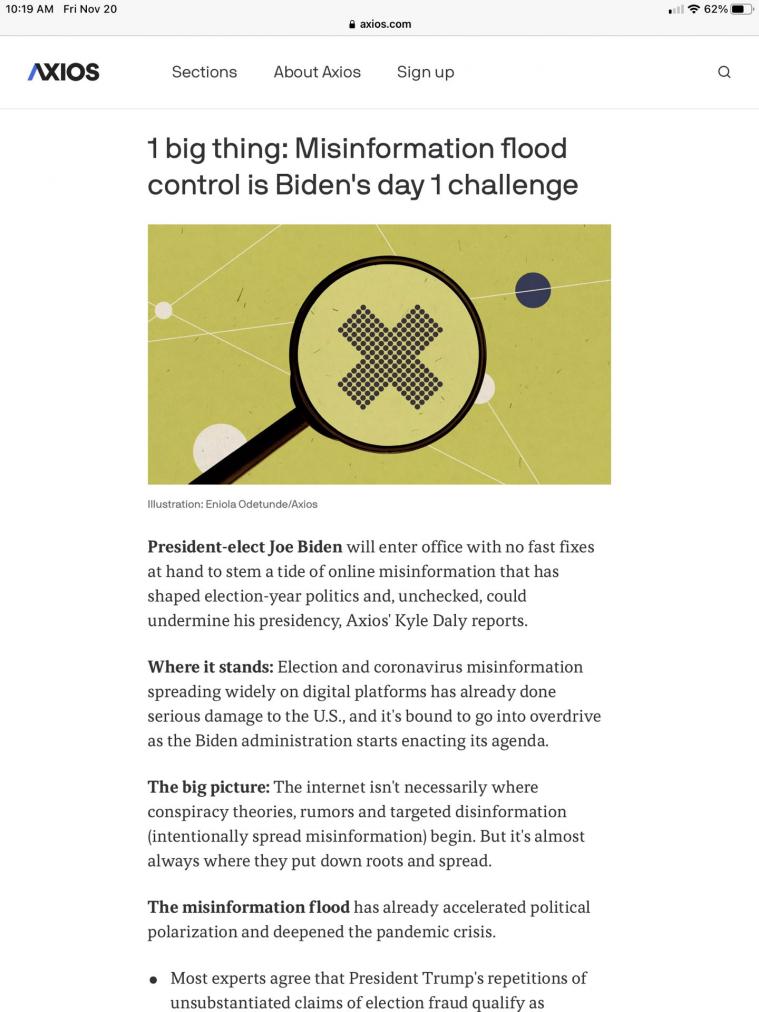Go to the Axios home logo
This screenshot has width=759, height=1012.
63,72
